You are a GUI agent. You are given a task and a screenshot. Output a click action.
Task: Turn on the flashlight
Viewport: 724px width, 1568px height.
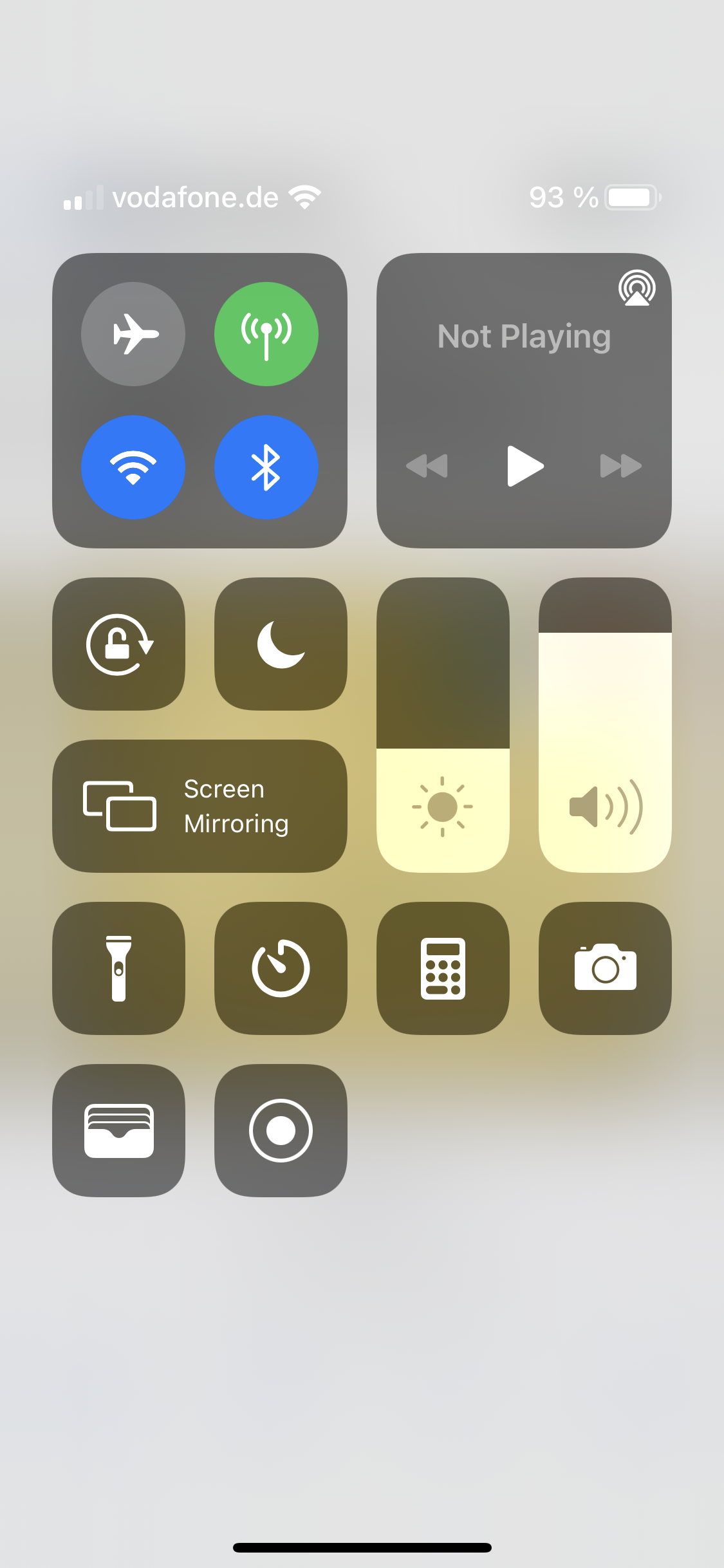[x=119, y=968]
